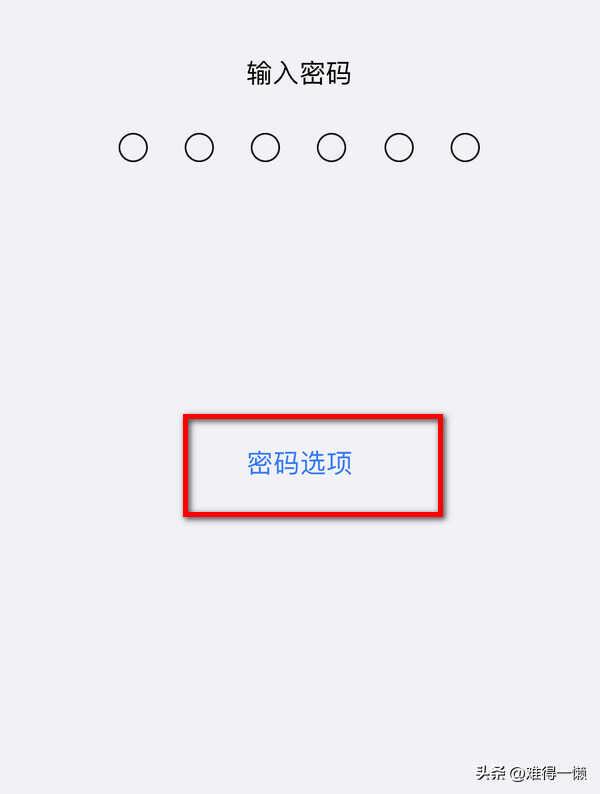Open 密码选项 passcode options

[x=300, y=464]
